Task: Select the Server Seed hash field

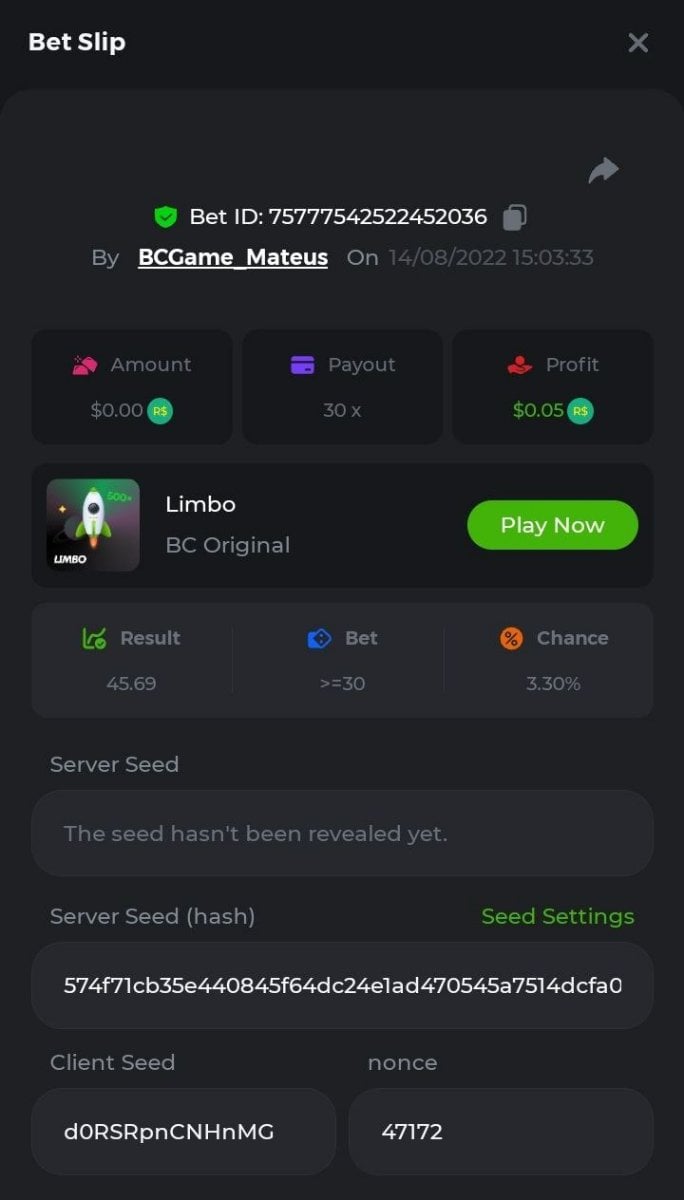Action: click(342, 985)
